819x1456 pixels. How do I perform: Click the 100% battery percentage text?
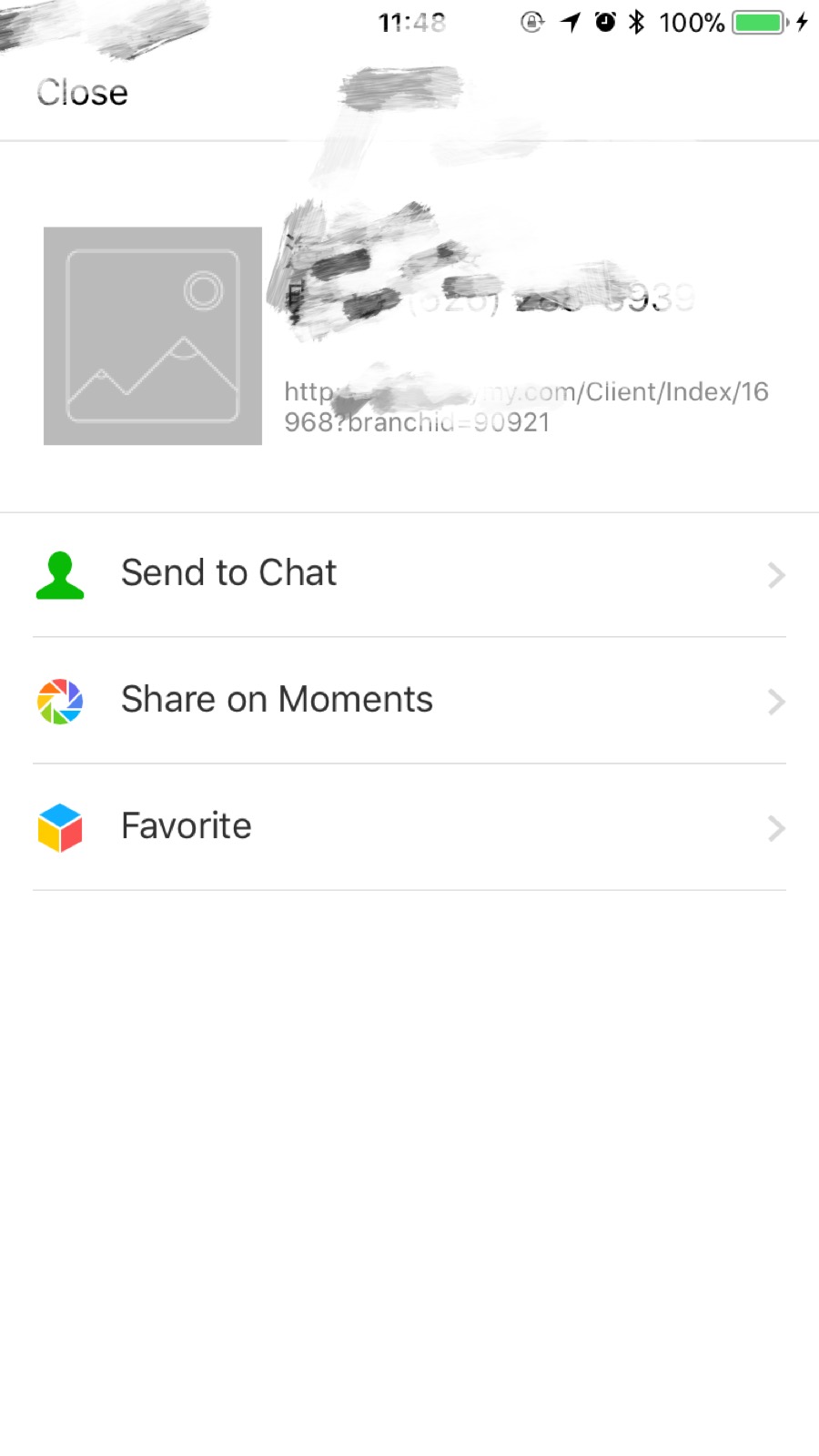pyautogui.click(x=691, y=23)
